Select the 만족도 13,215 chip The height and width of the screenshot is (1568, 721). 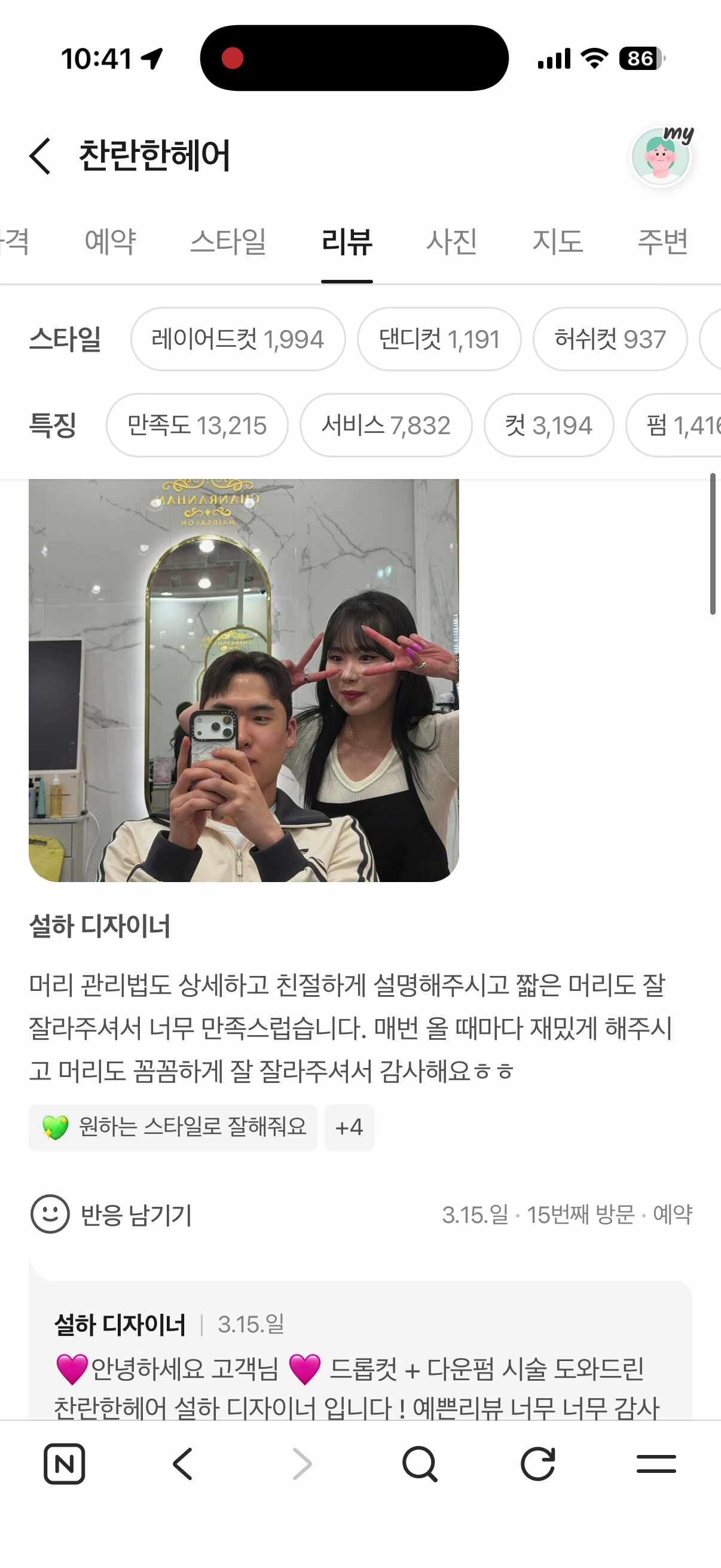click(x=197, y=425)
